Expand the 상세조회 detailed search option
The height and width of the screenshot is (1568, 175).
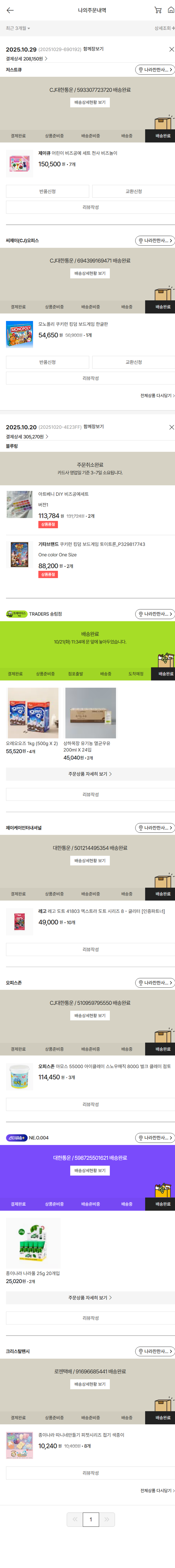164,28
